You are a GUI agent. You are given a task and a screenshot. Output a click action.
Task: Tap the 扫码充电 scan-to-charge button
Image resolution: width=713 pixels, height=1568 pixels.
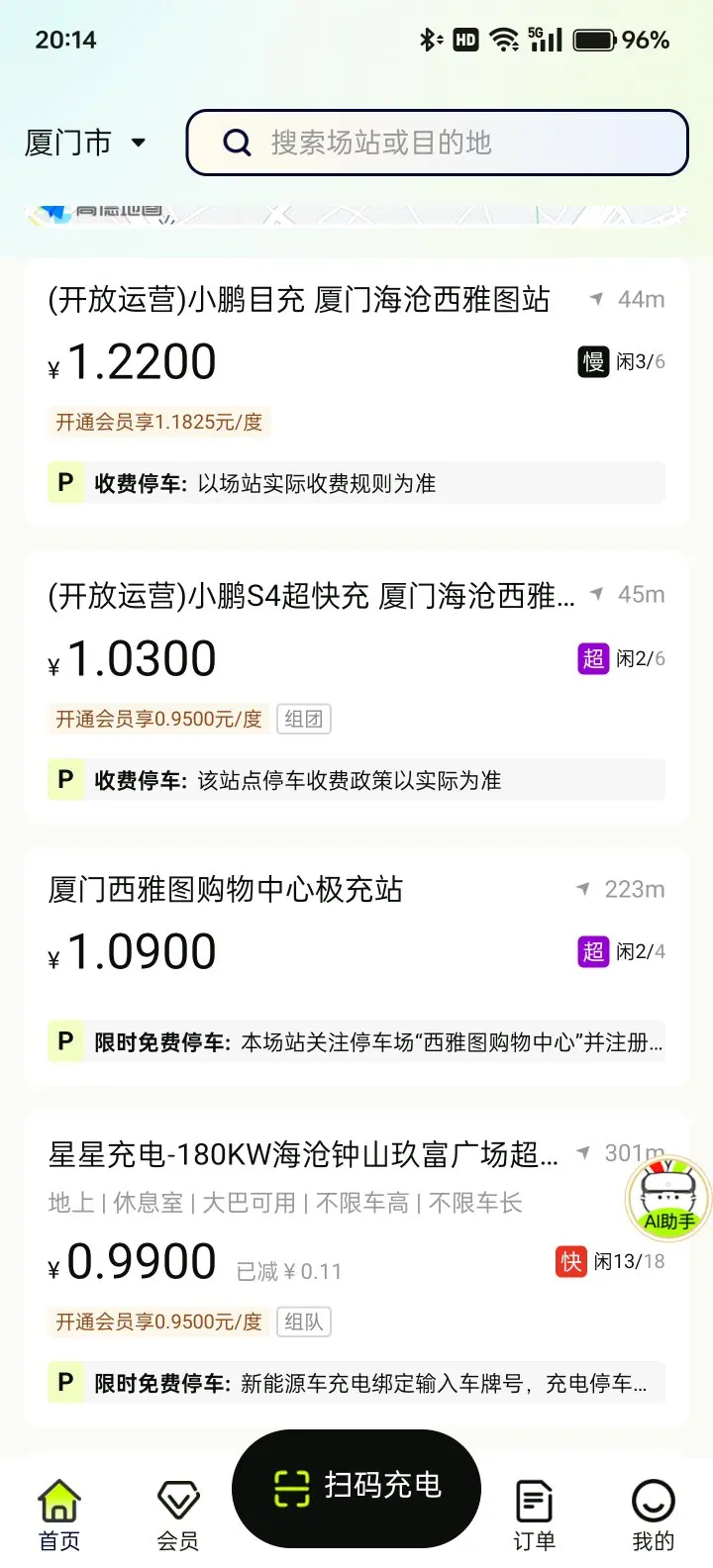tap(356, 1486)
